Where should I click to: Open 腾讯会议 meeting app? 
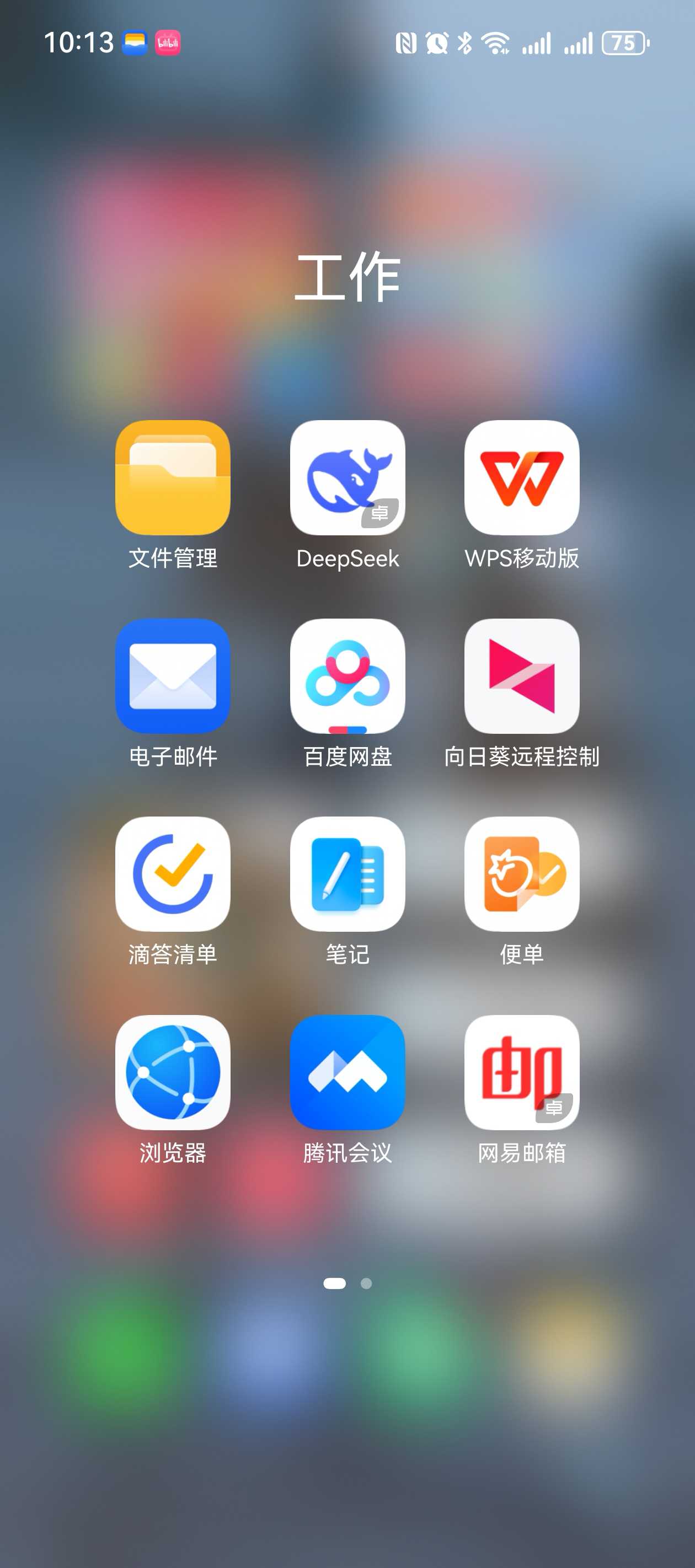point(347,1072)
